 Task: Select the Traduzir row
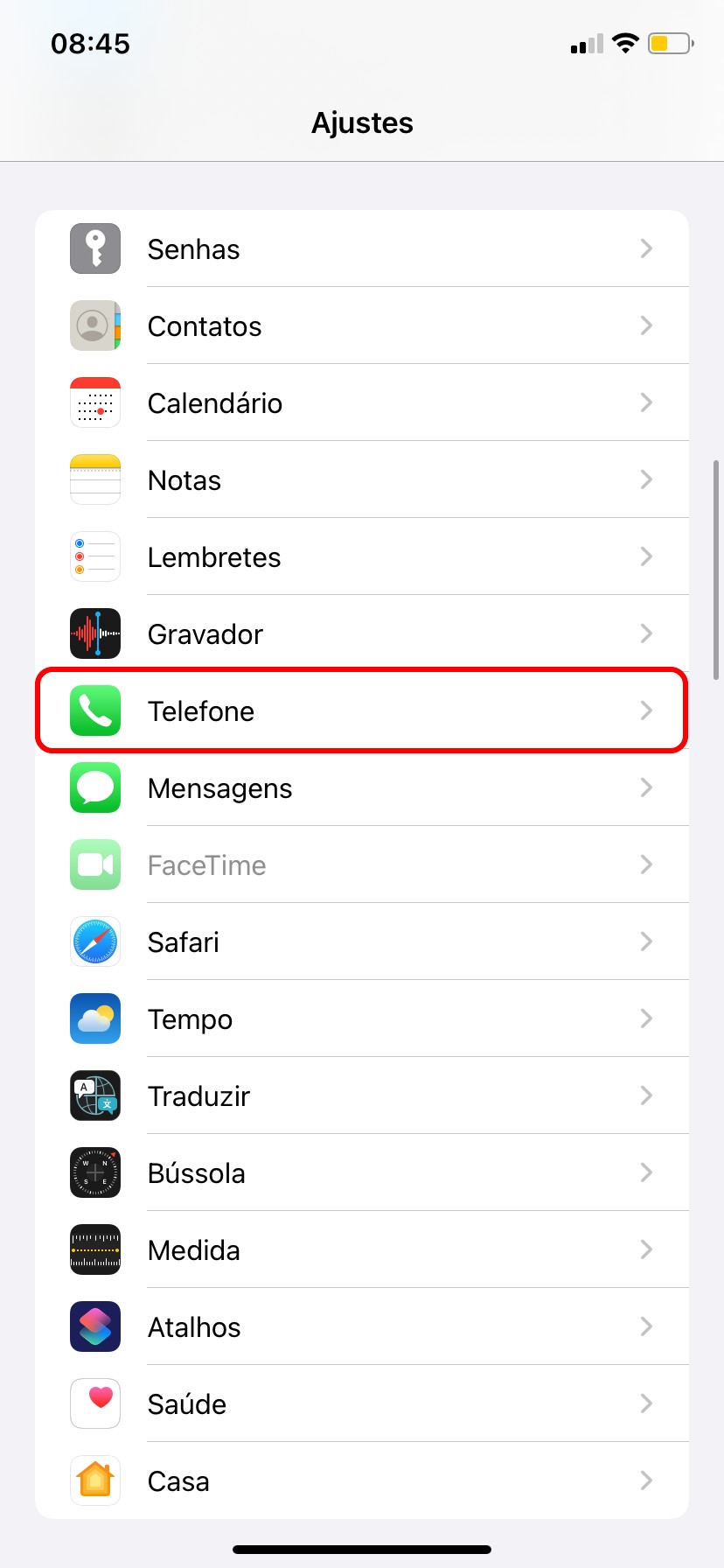pyautogui.click(x=361, y=1096)
